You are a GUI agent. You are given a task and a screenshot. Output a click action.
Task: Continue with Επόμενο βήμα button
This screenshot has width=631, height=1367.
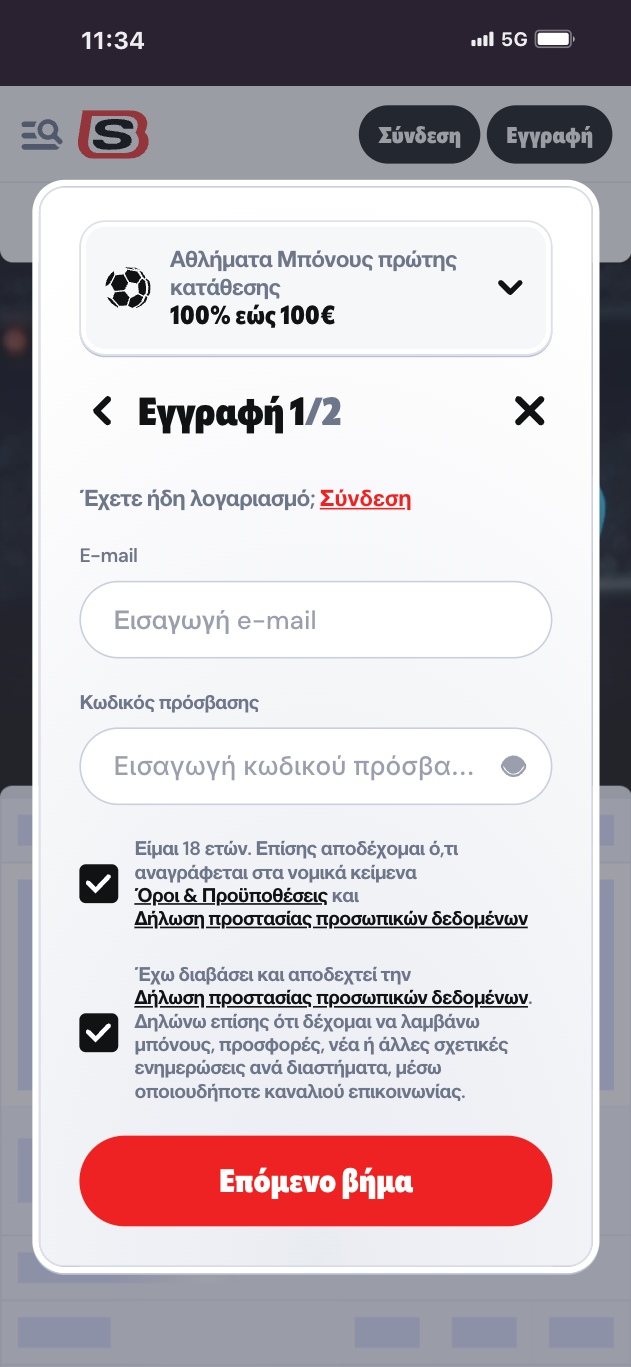pyautogui.click(x=315, y=1181)
